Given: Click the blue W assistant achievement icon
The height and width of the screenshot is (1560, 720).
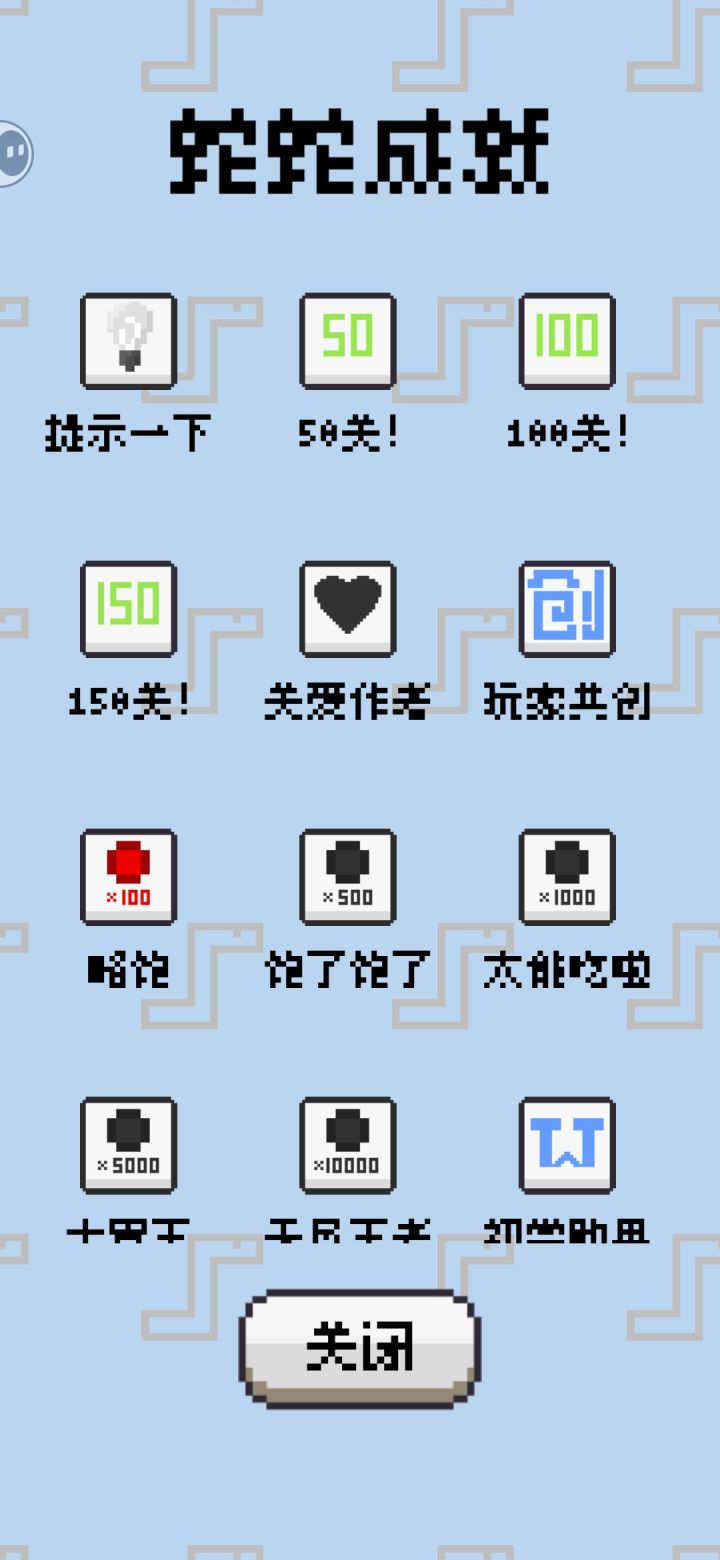Looking at the screenshot, I should (x=566, y=1146).
